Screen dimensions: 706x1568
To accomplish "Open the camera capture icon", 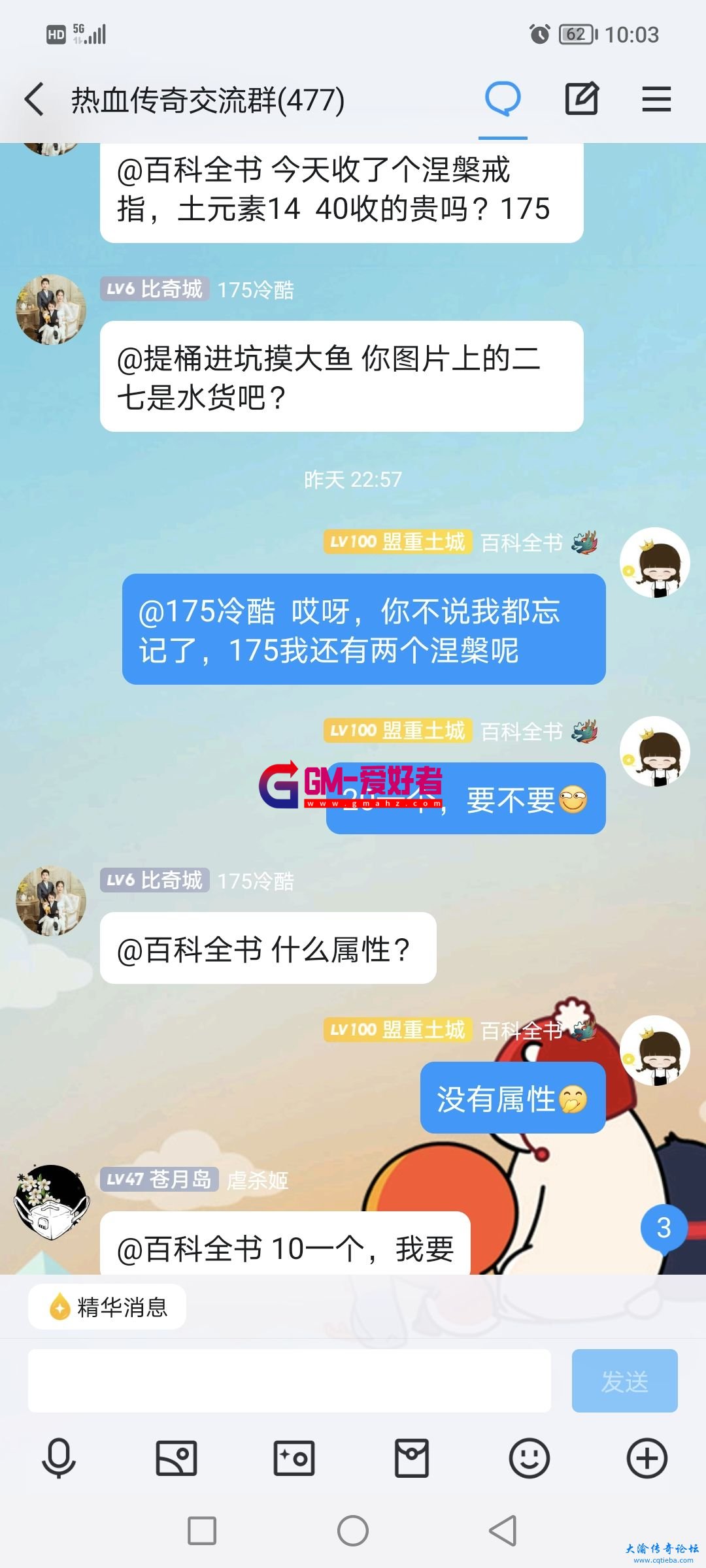I will (294, 1458).
